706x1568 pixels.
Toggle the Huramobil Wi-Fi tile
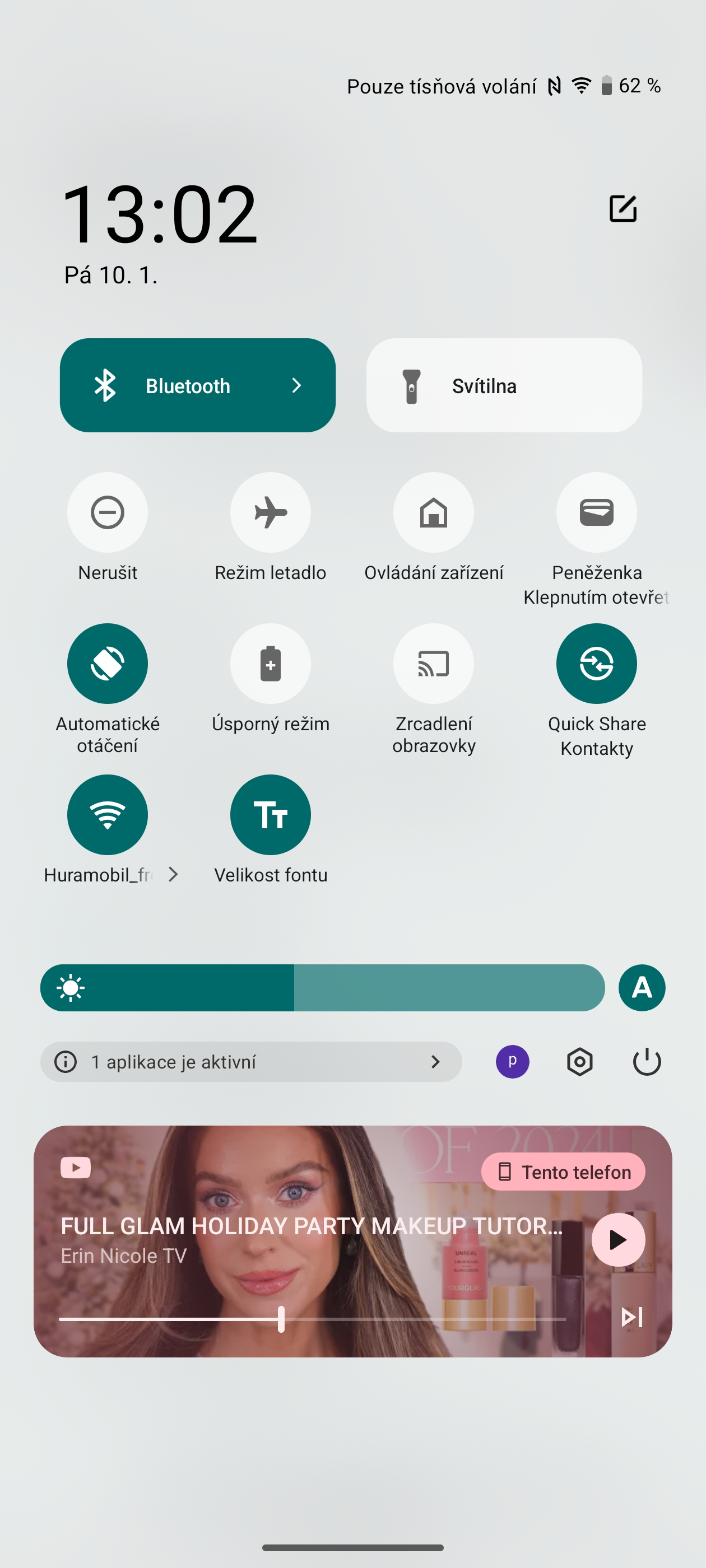point(107,814)
